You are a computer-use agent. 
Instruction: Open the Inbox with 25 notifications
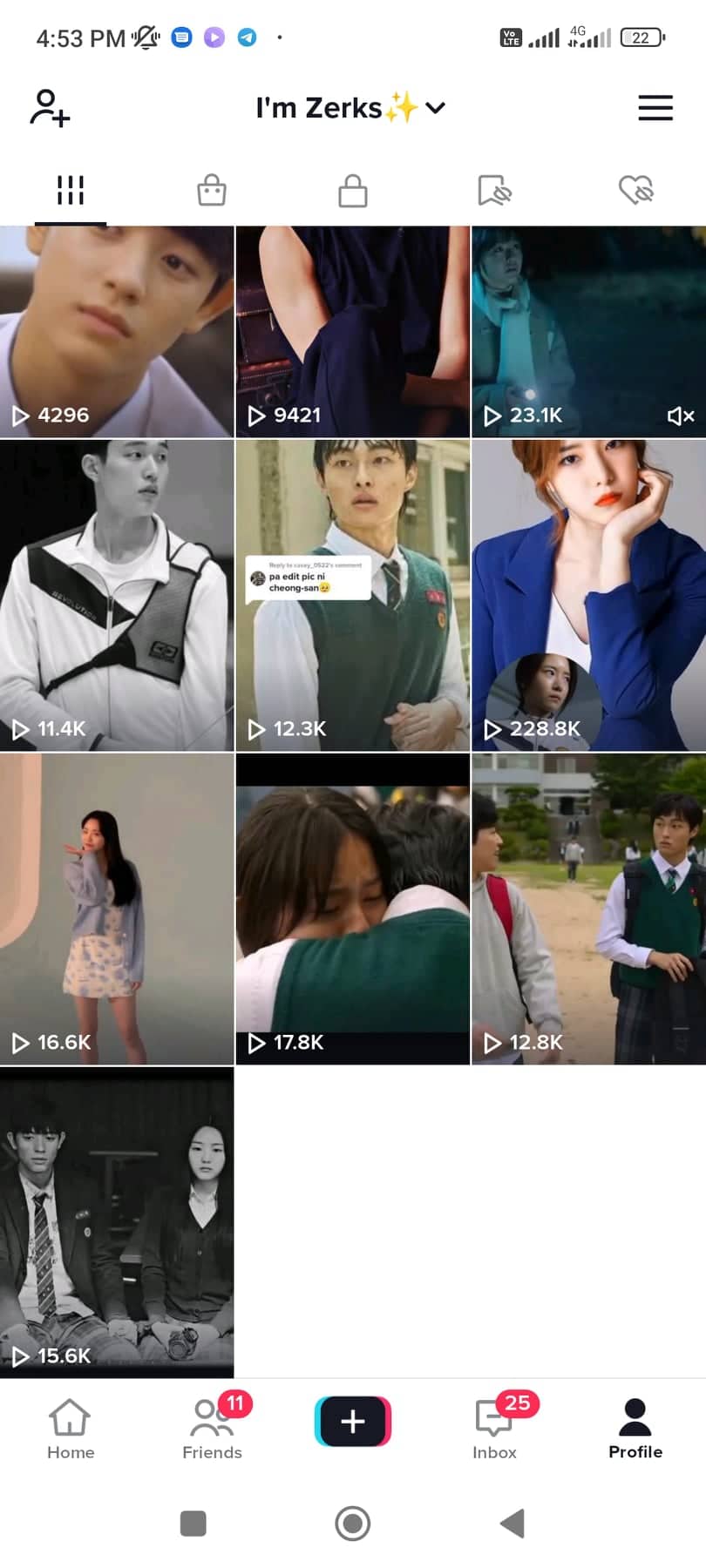[x=494, y=1429]
